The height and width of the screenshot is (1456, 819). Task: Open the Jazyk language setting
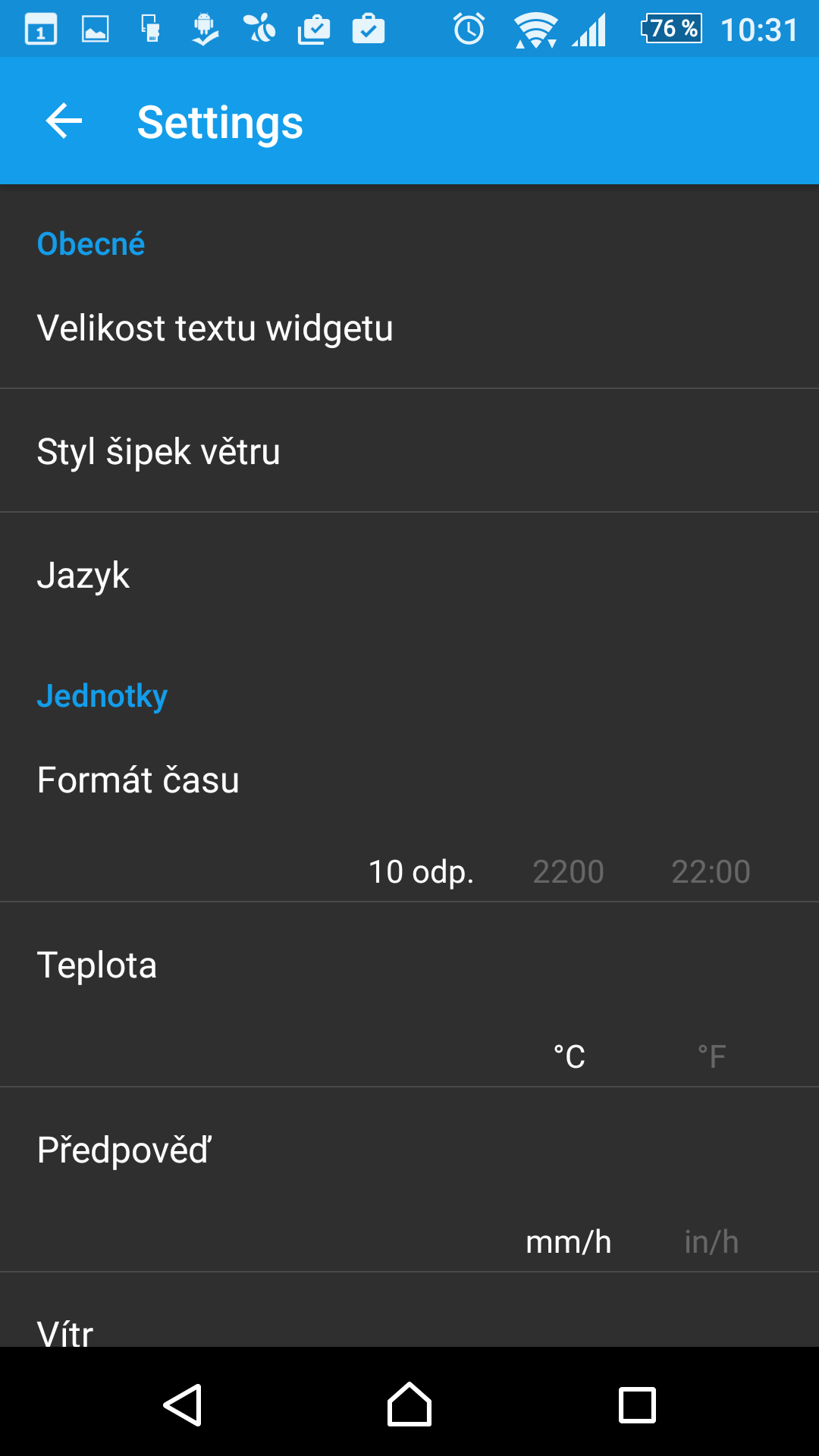coord(409,575)
